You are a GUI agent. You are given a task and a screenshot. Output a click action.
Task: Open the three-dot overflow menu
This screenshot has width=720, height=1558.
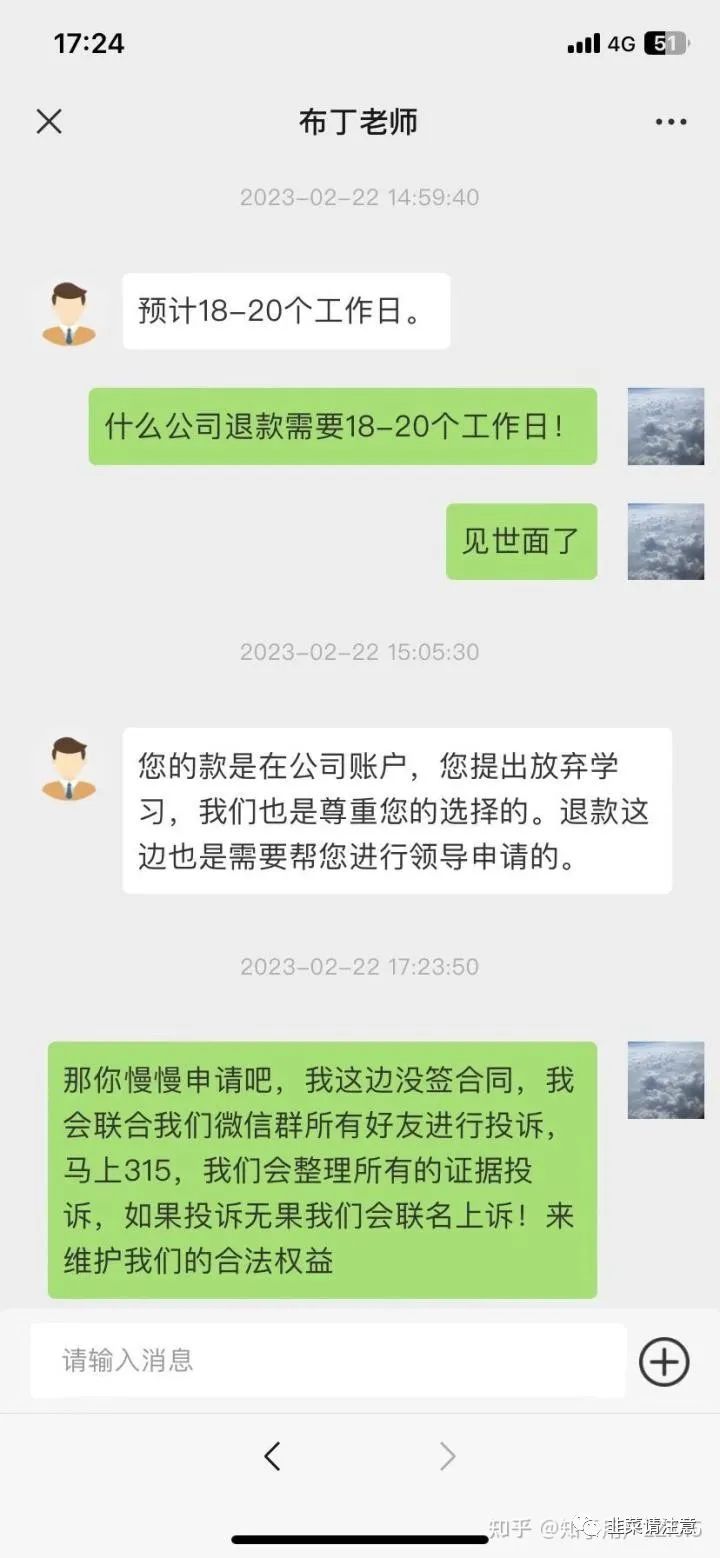670,122
